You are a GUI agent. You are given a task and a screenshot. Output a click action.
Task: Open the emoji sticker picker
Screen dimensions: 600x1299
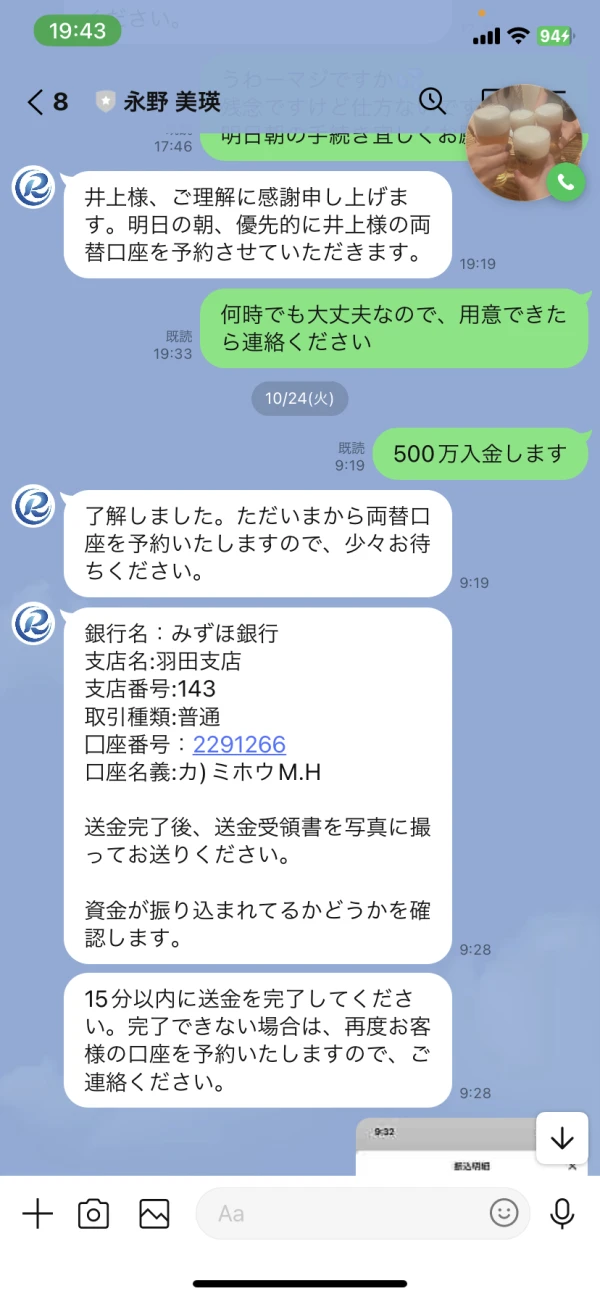coord(504,1214)
